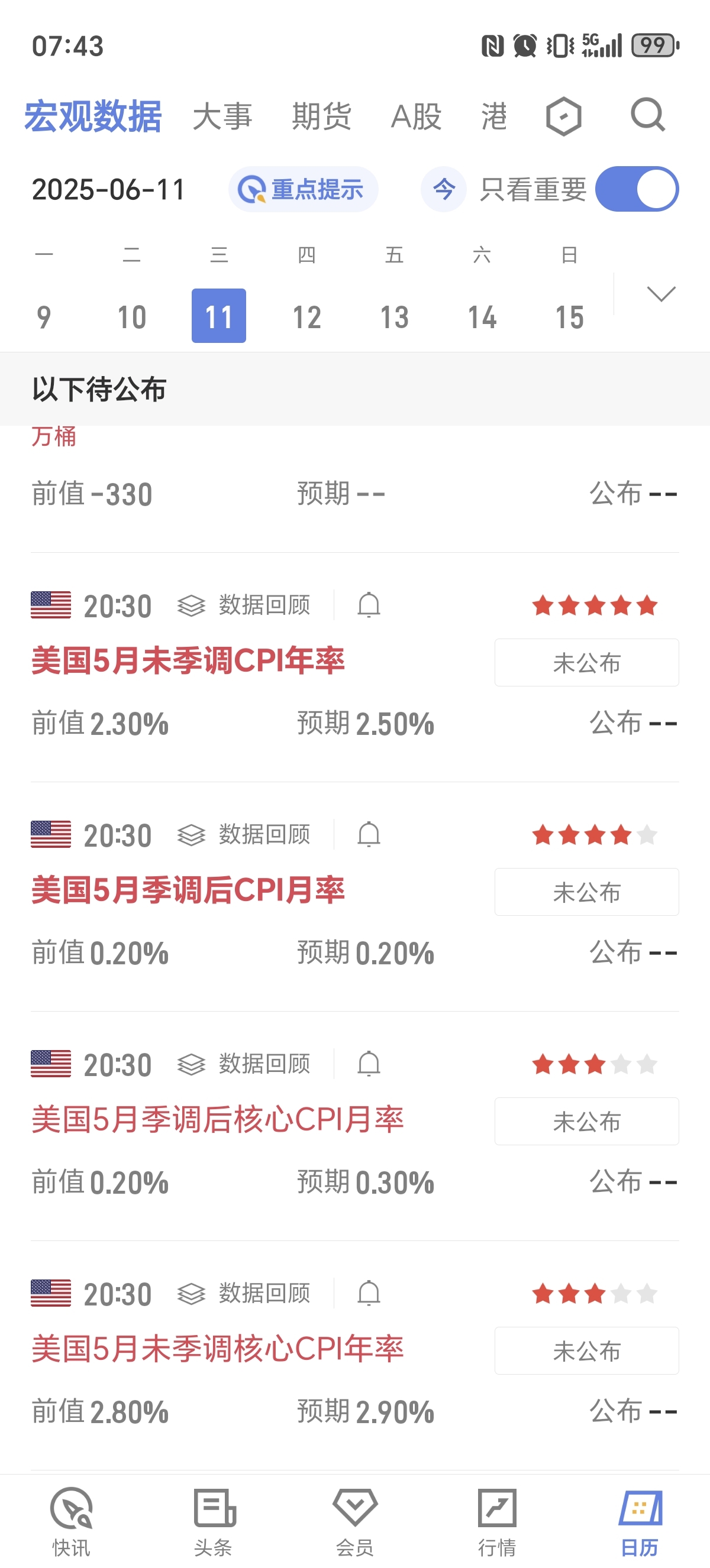This screenshot has height=1568, width=710.
Task: Jump to today with 今 button
Action: coord(444,189)
